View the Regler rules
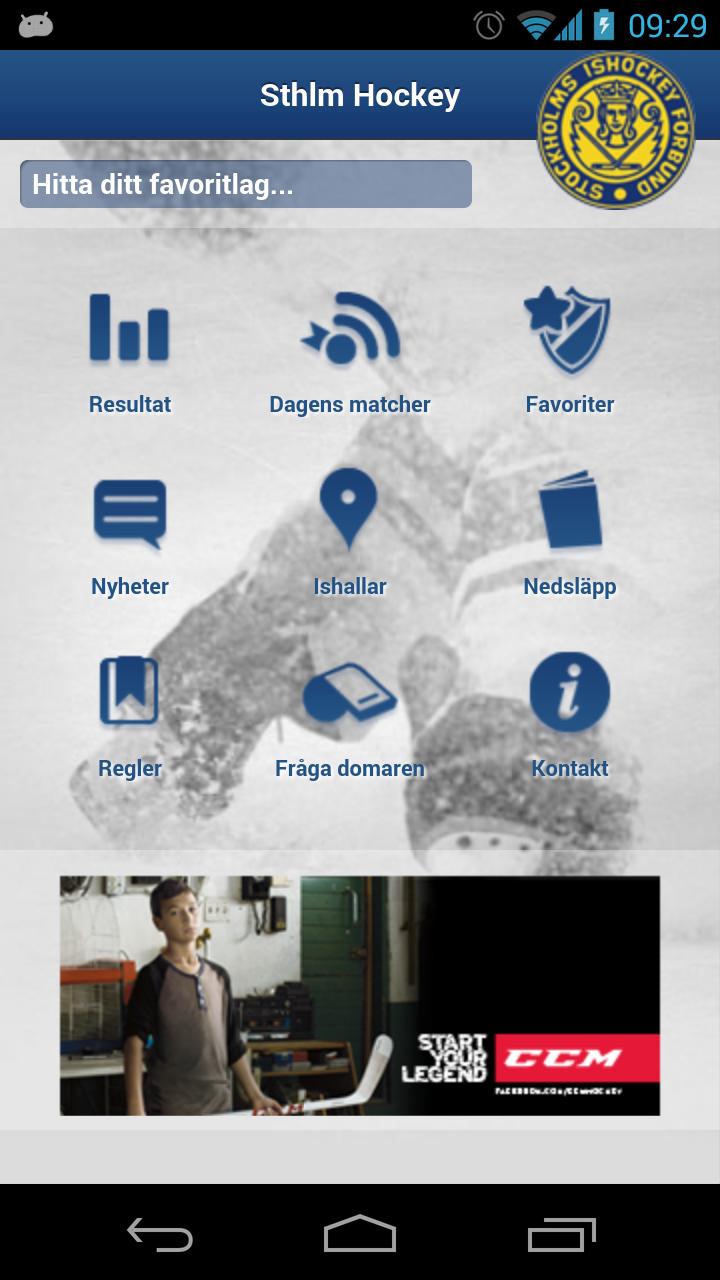The width and height of the screenshot is (720, 1280). click(130, 716)
